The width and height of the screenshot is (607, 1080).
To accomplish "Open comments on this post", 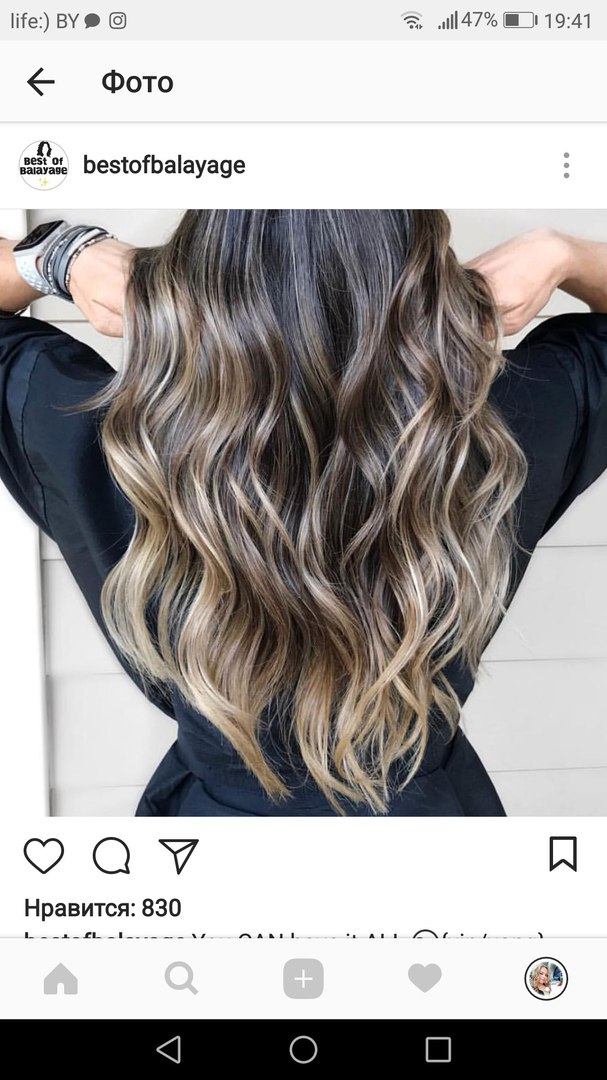I will click(111, 855).
